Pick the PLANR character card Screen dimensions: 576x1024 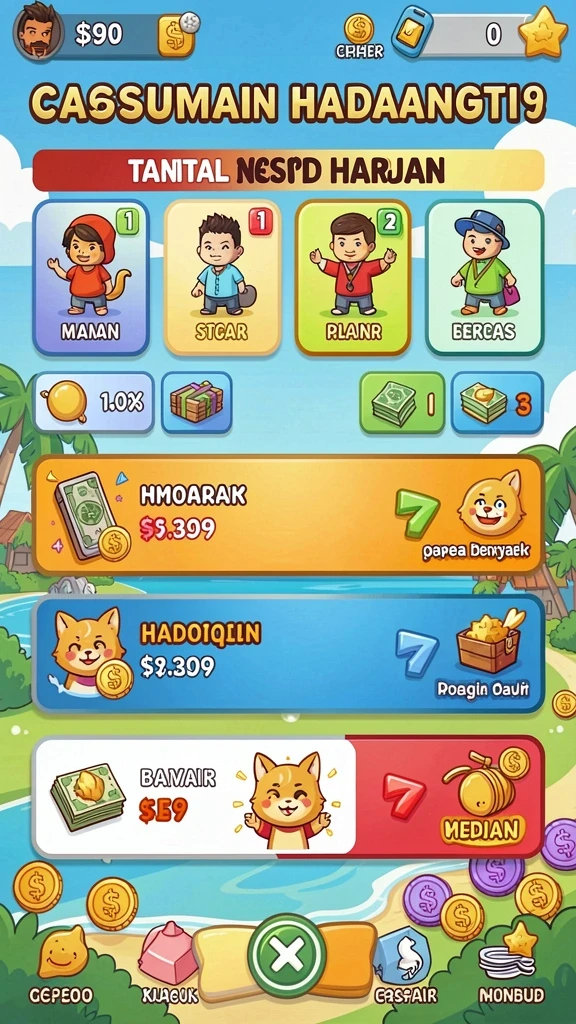click(353, 278)
